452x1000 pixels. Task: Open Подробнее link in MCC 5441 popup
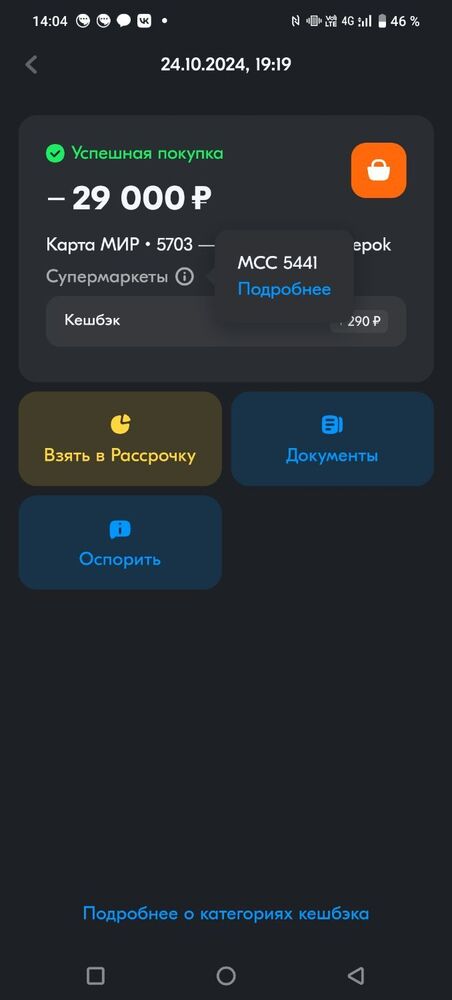284,289
